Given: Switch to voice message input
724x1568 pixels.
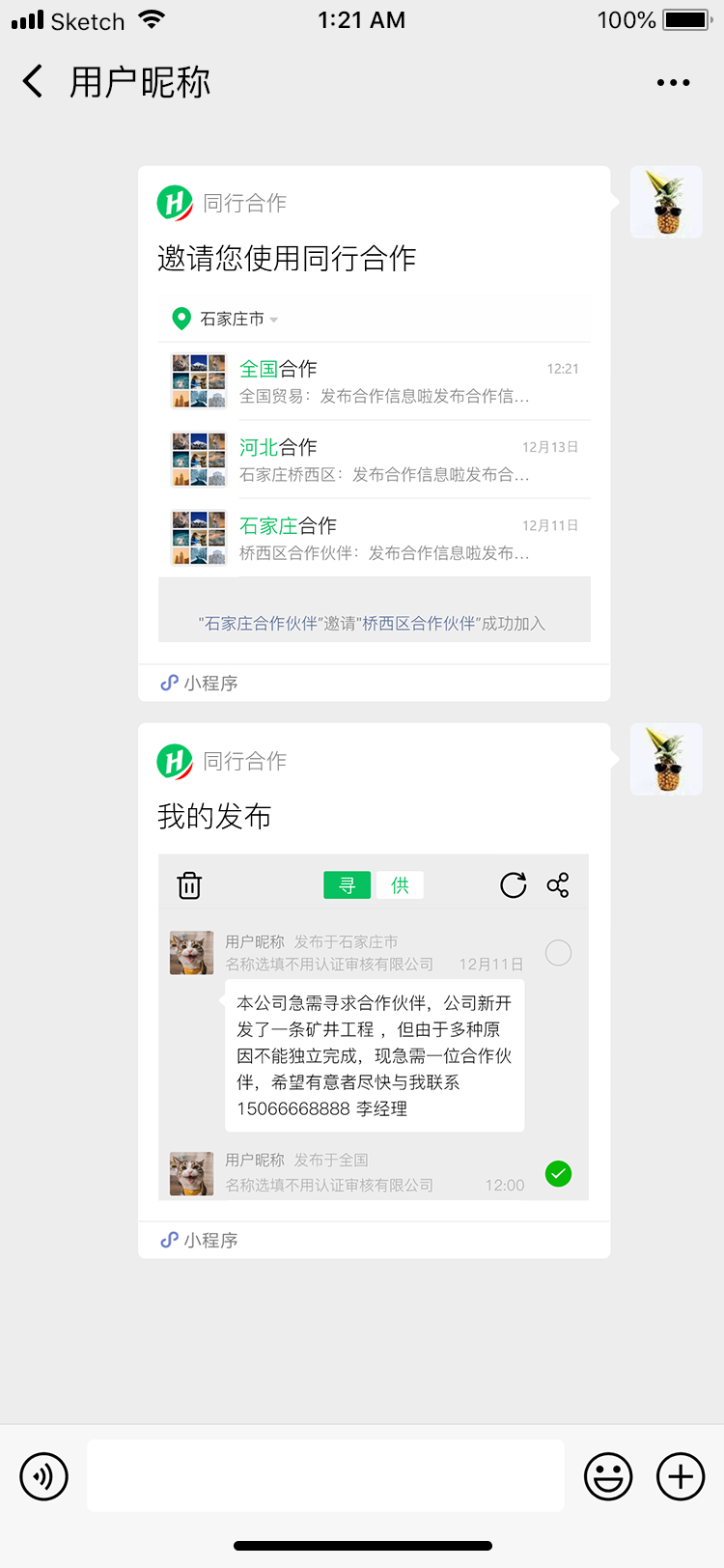Looking at the screenshot, I should 44,1476.
